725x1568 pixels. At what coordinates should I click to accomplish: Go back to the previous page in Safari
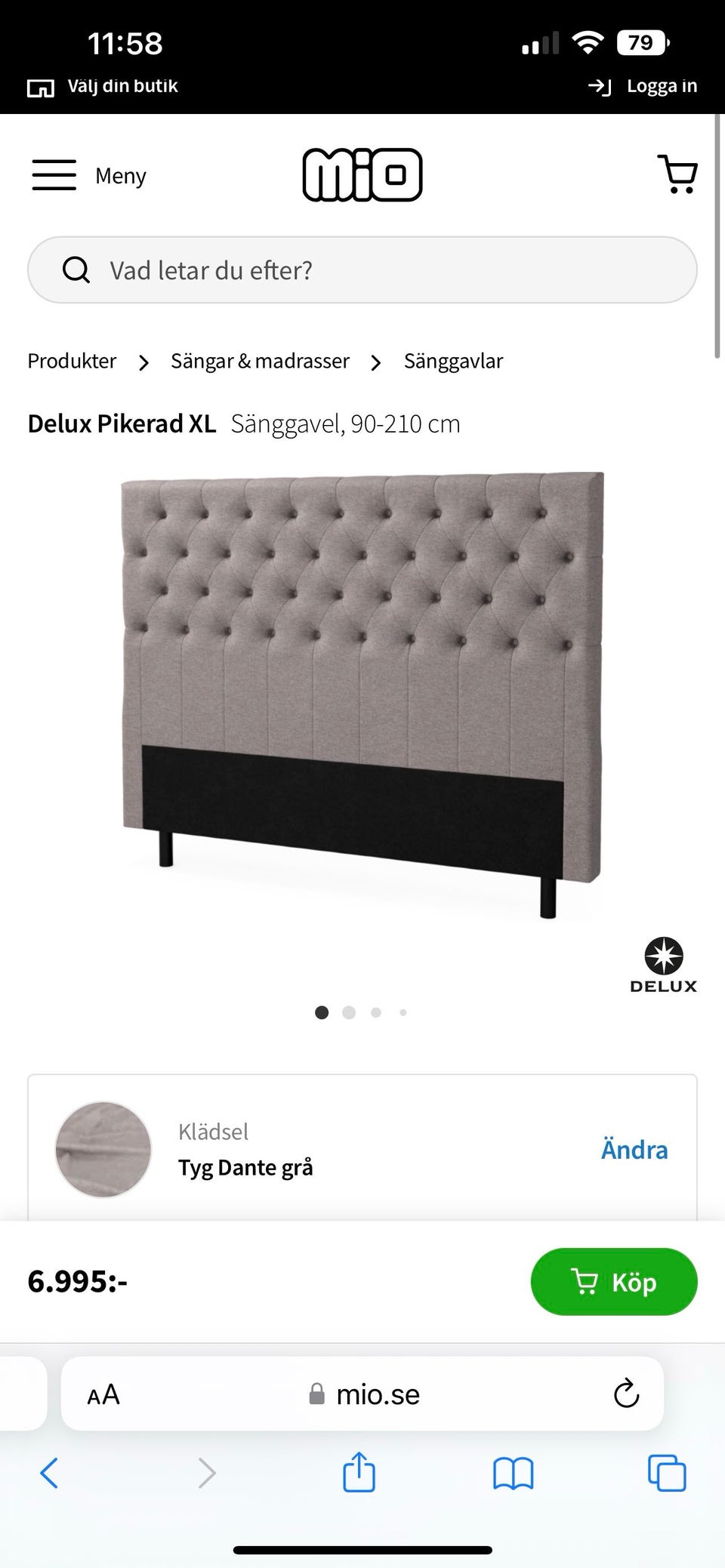(49, 1473)
